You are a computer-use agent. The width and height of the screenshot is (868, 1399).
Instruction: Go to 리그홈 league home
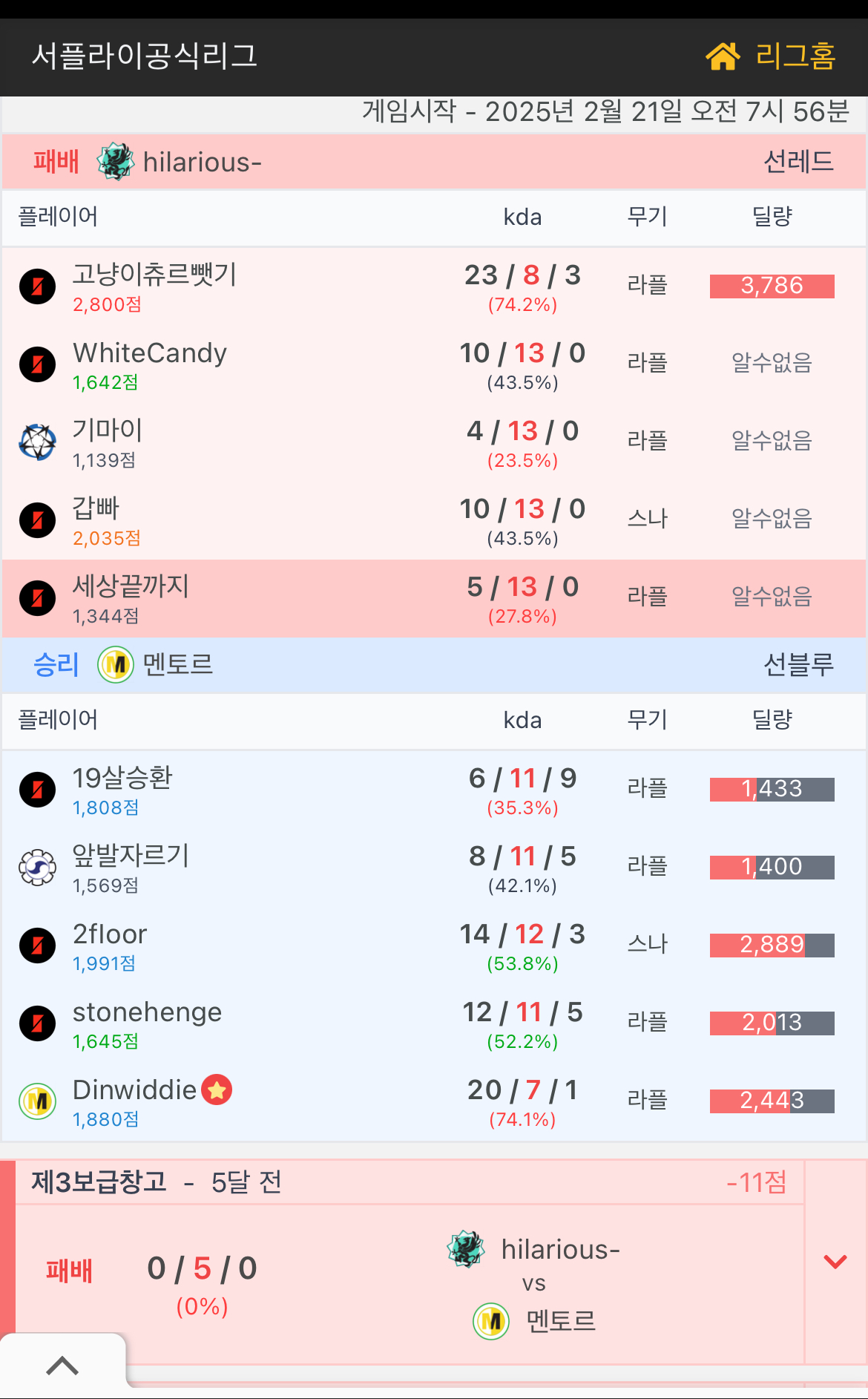[772, 56]
